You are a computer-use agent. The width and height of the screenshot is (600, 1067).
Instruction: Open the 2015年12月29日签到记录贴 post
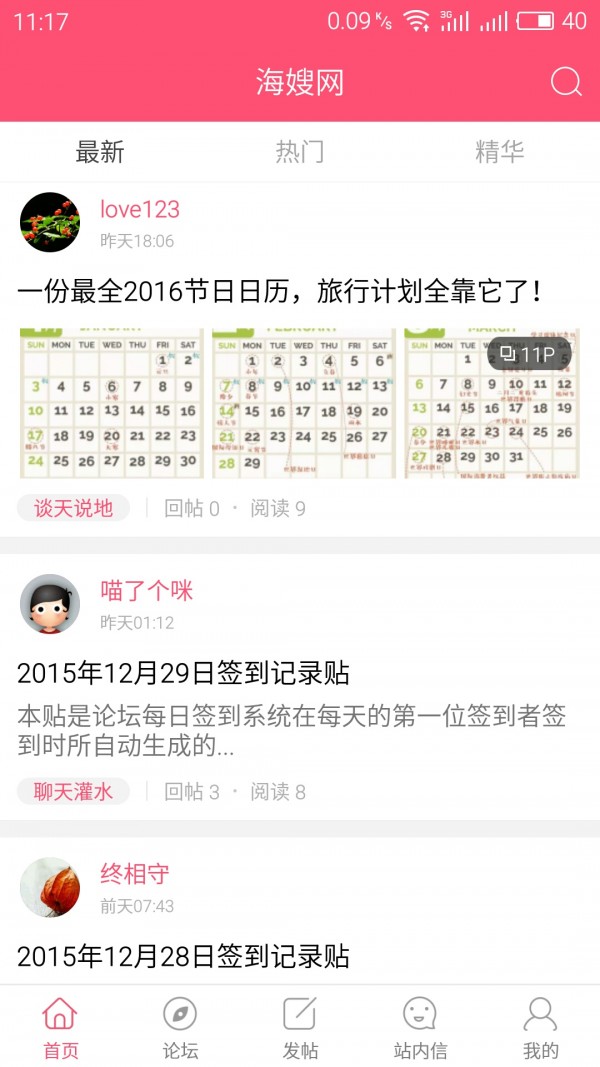click(x=183, y=674)
